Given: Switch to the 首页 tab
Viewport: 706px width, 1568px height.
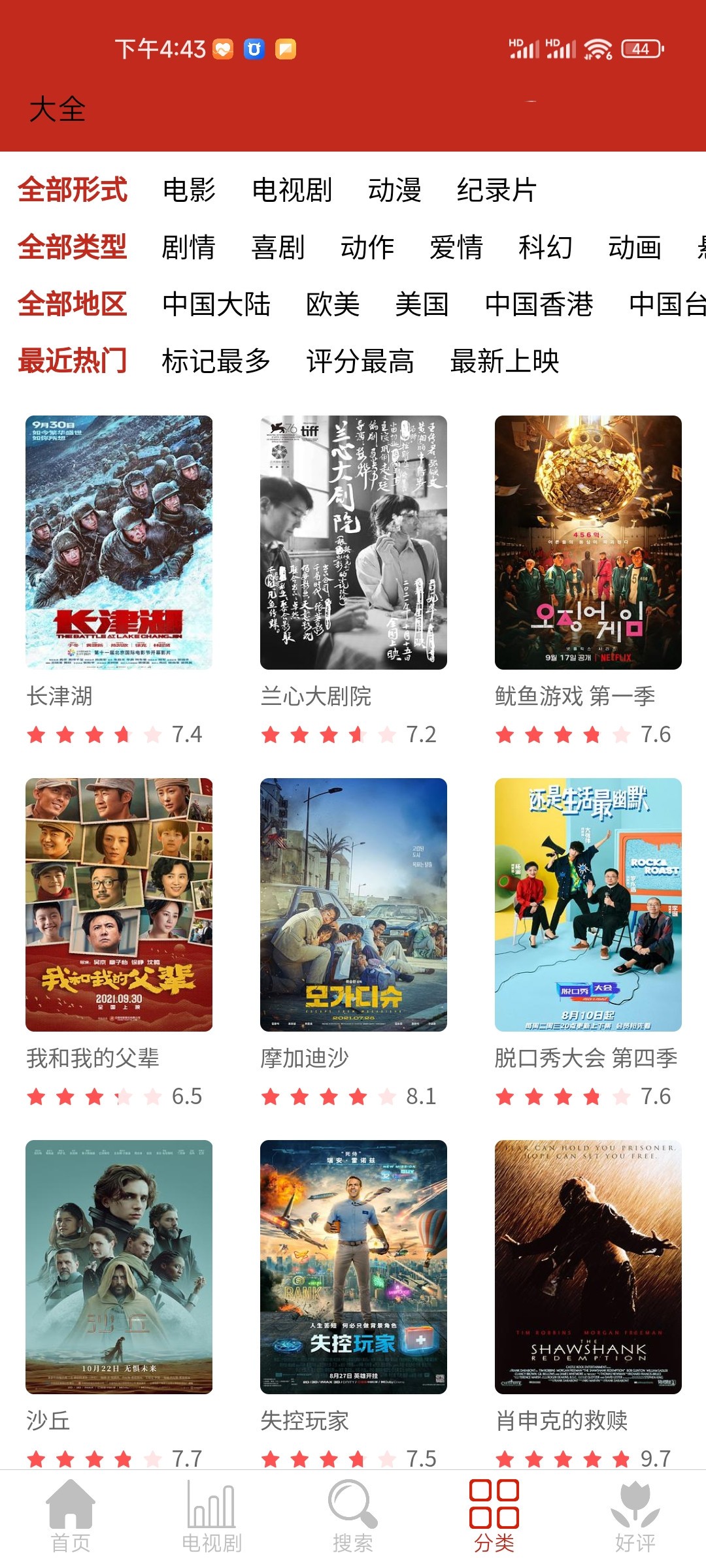Looking at the screenshot, I should coord(71,1516).
